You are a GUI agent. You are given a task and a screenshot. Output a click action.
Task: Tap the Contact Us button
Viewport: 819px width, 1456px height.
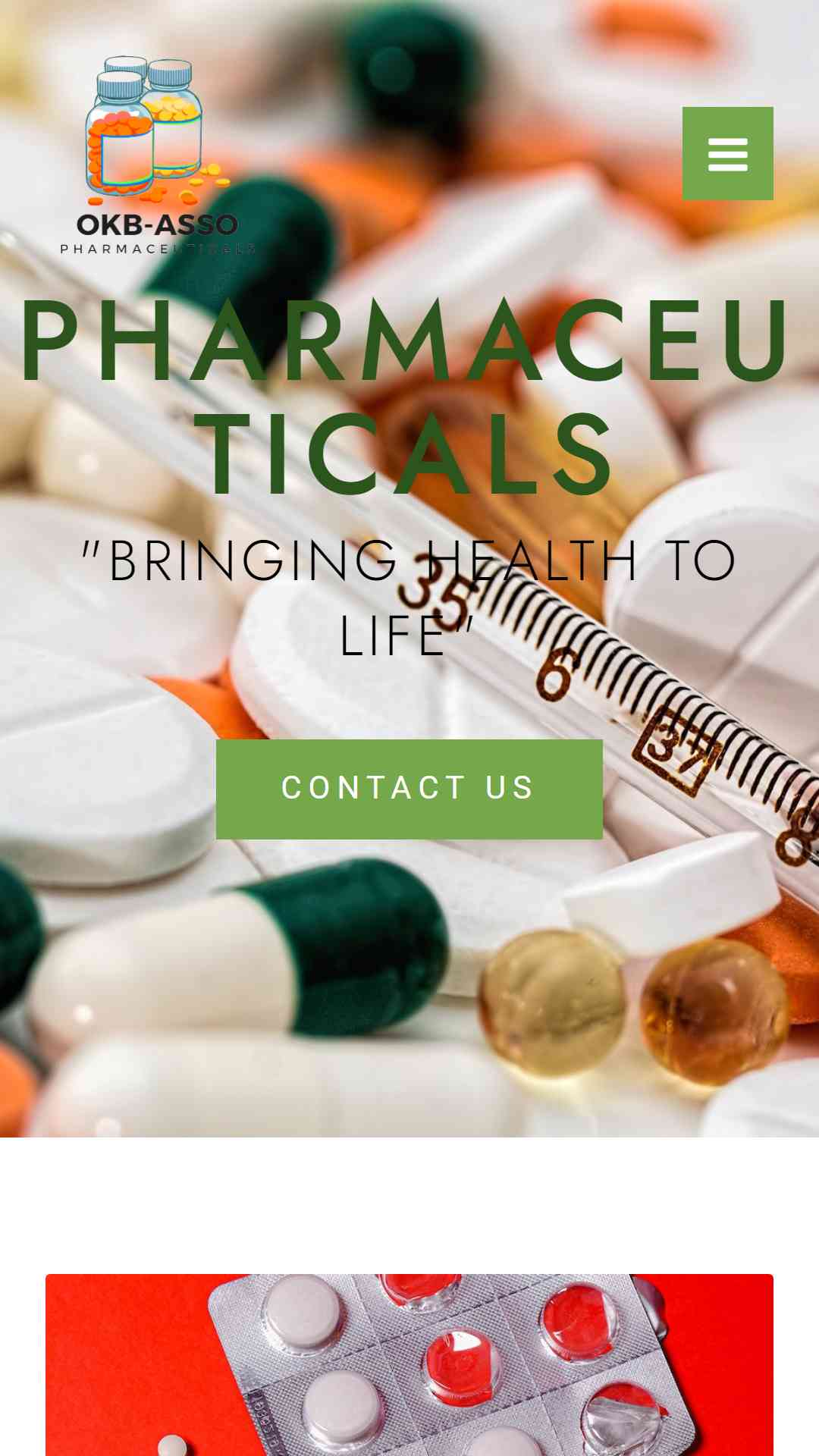coord(409,789)
